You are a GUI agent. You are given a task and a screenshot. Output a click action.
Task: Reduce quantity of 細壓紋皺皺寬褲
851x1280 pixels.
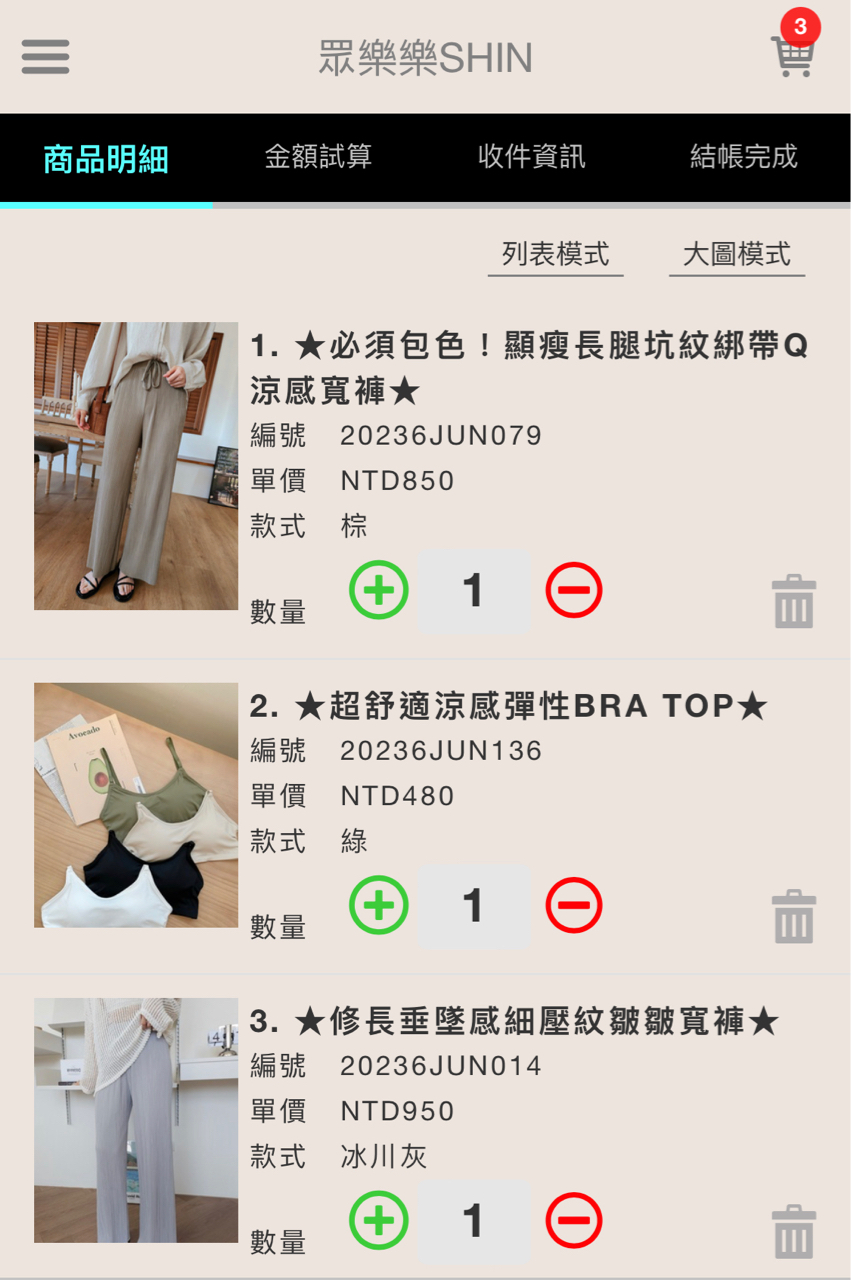(574, 1220)
